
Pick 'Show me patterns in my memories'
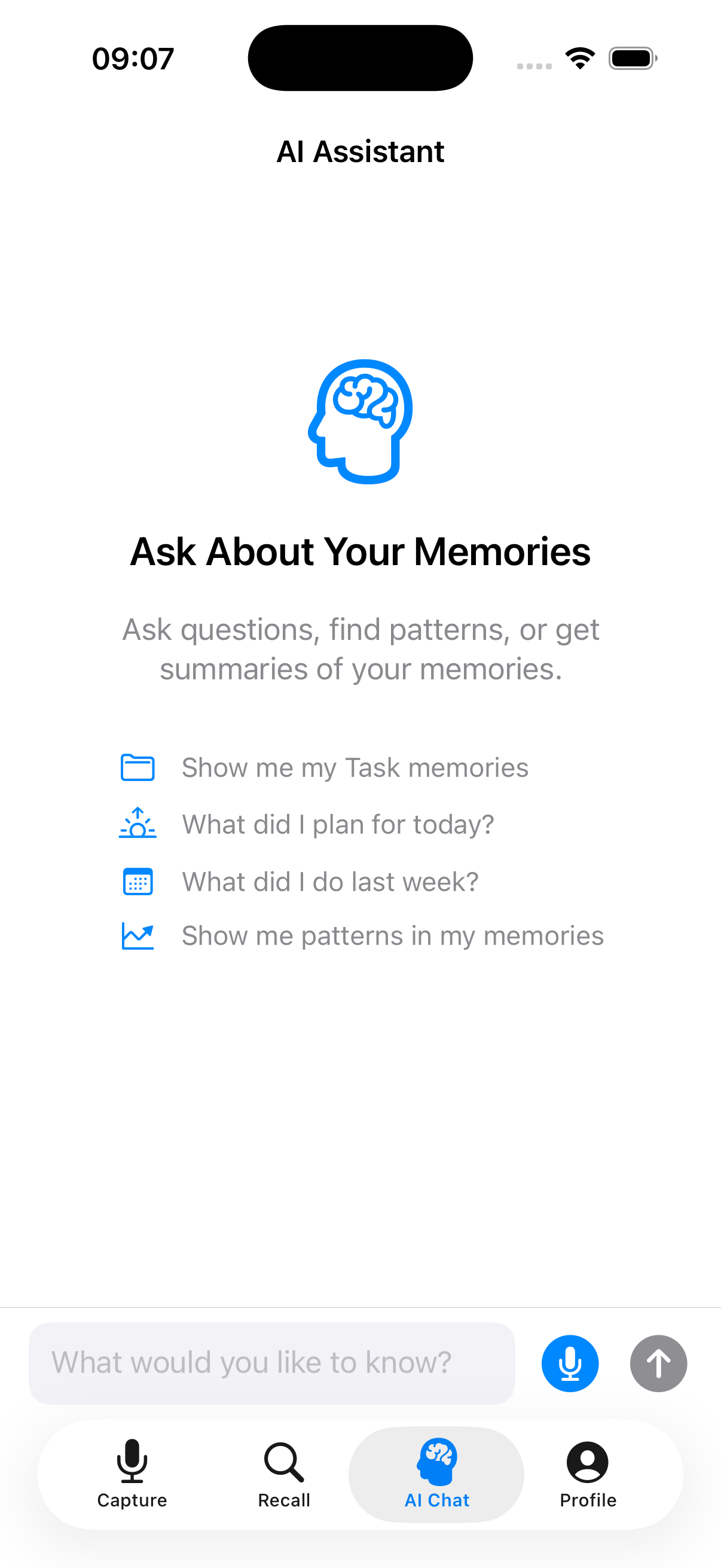392,935
